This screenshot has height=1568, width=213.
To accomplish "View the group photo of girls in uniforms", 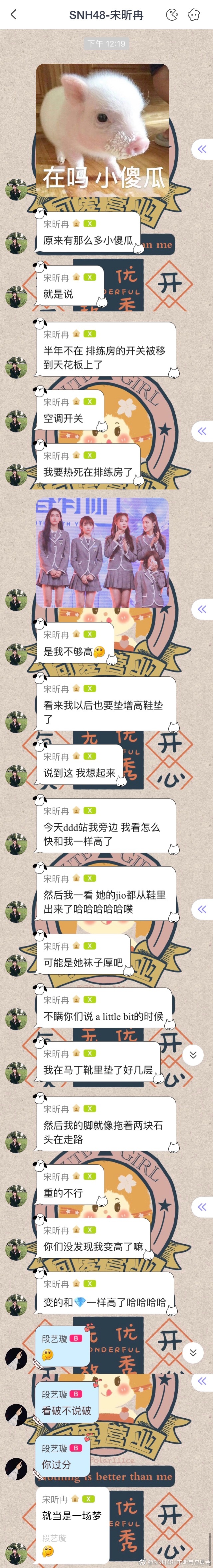I will coord(102,552).
